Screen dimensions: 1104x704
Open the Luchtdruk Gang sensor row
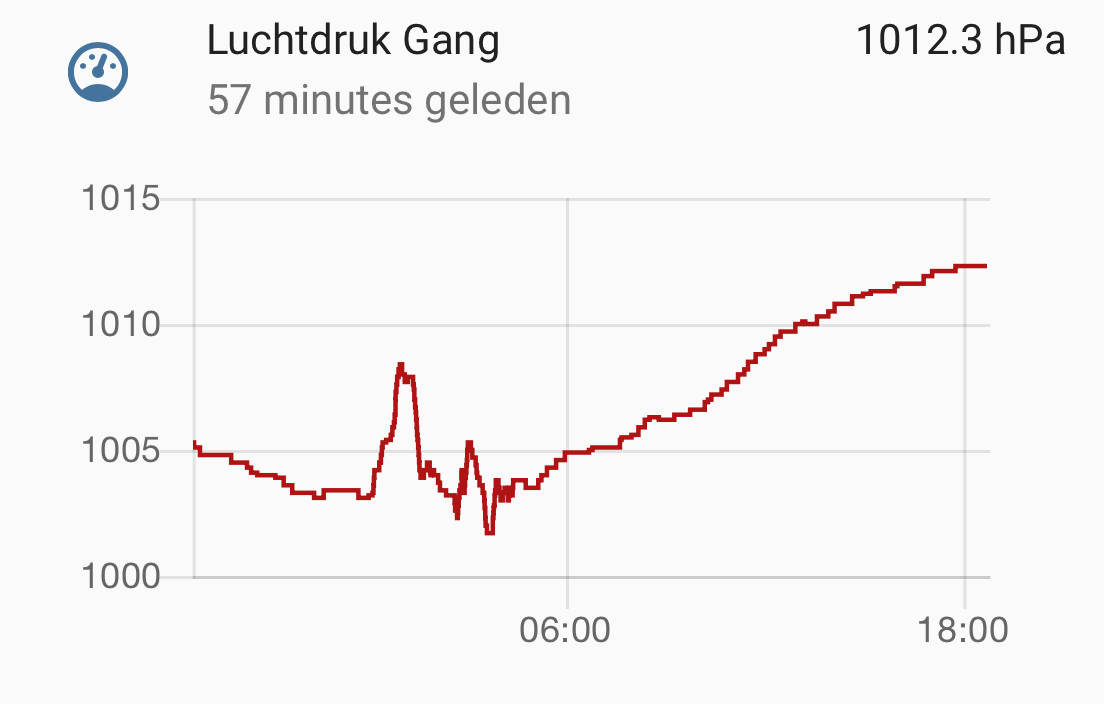click(352, 42)
